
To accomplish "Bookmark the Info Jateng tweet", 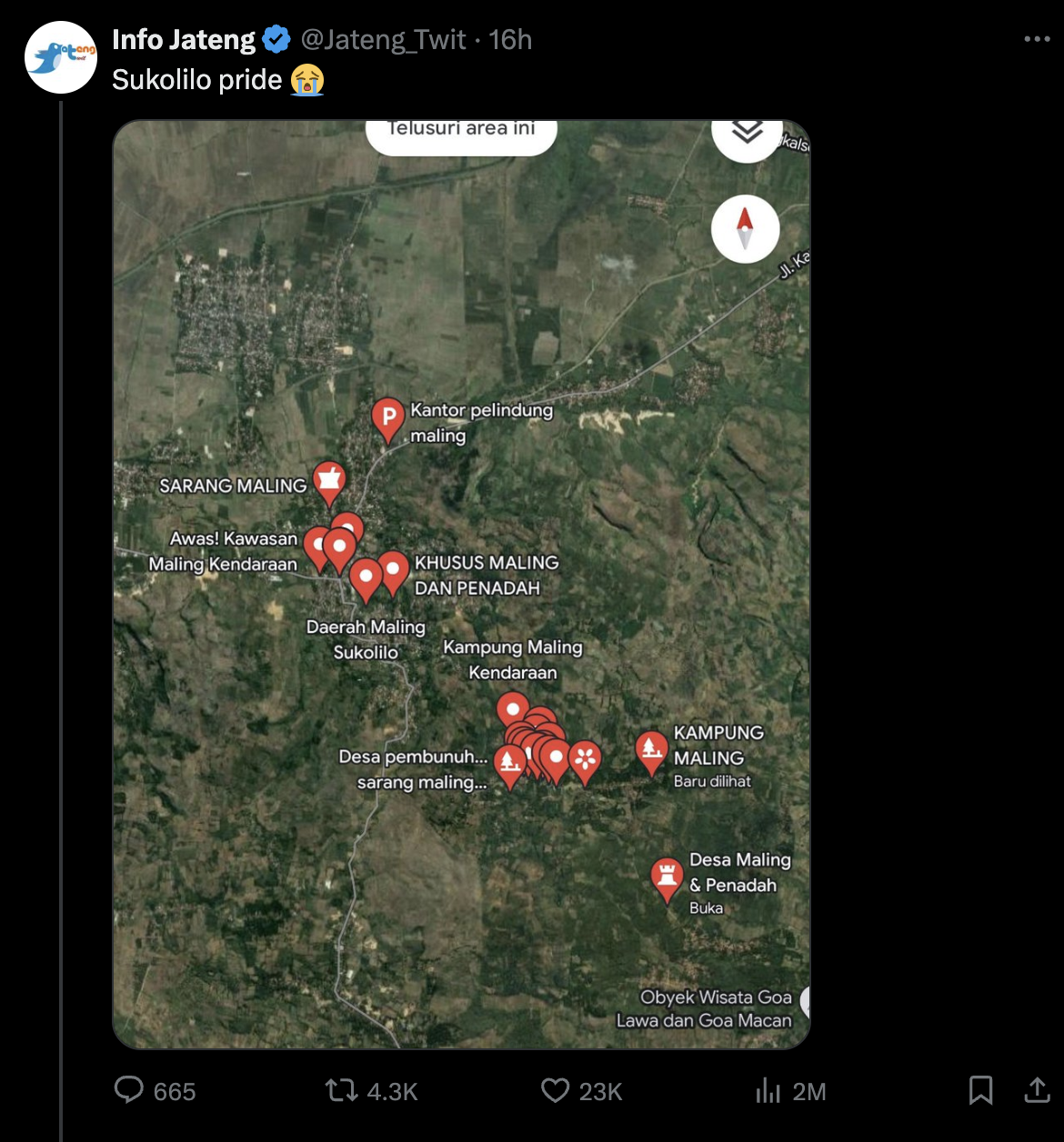I will point(980,1090).
